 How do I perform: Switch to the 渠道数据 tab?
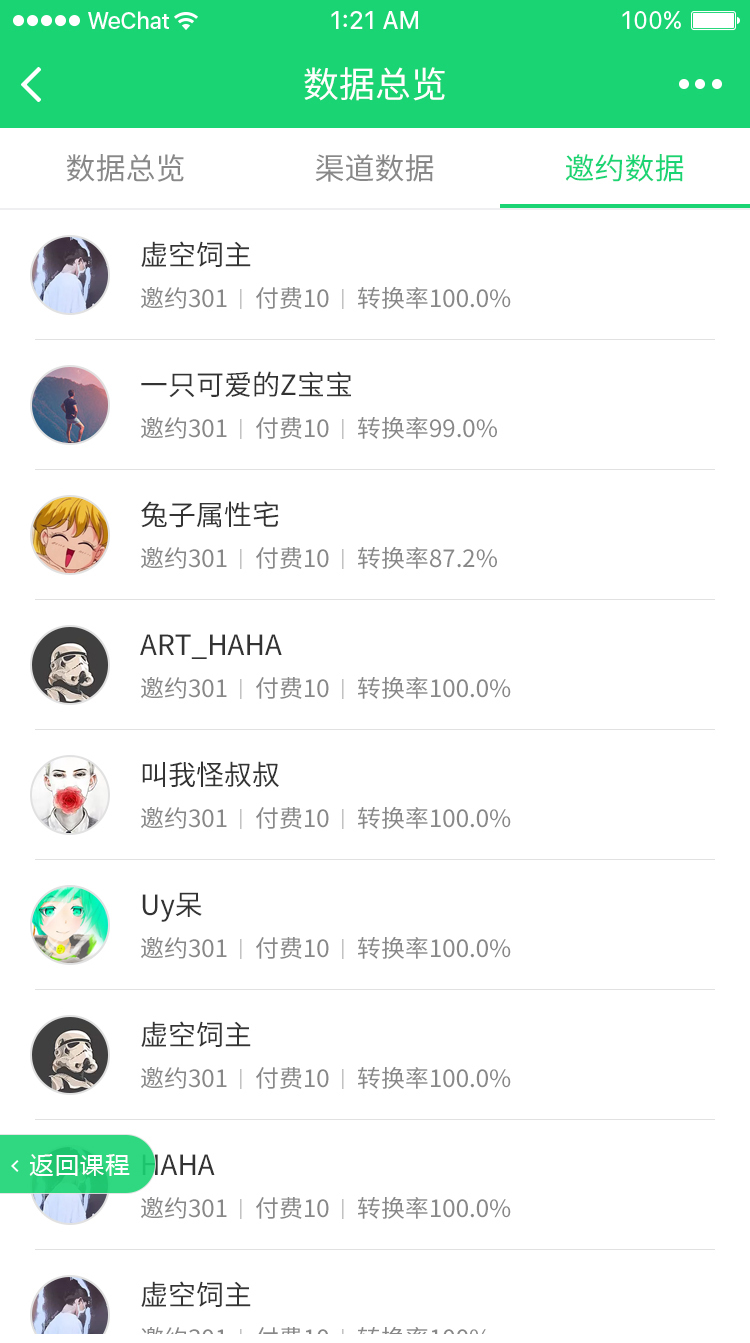click(375, 168)
